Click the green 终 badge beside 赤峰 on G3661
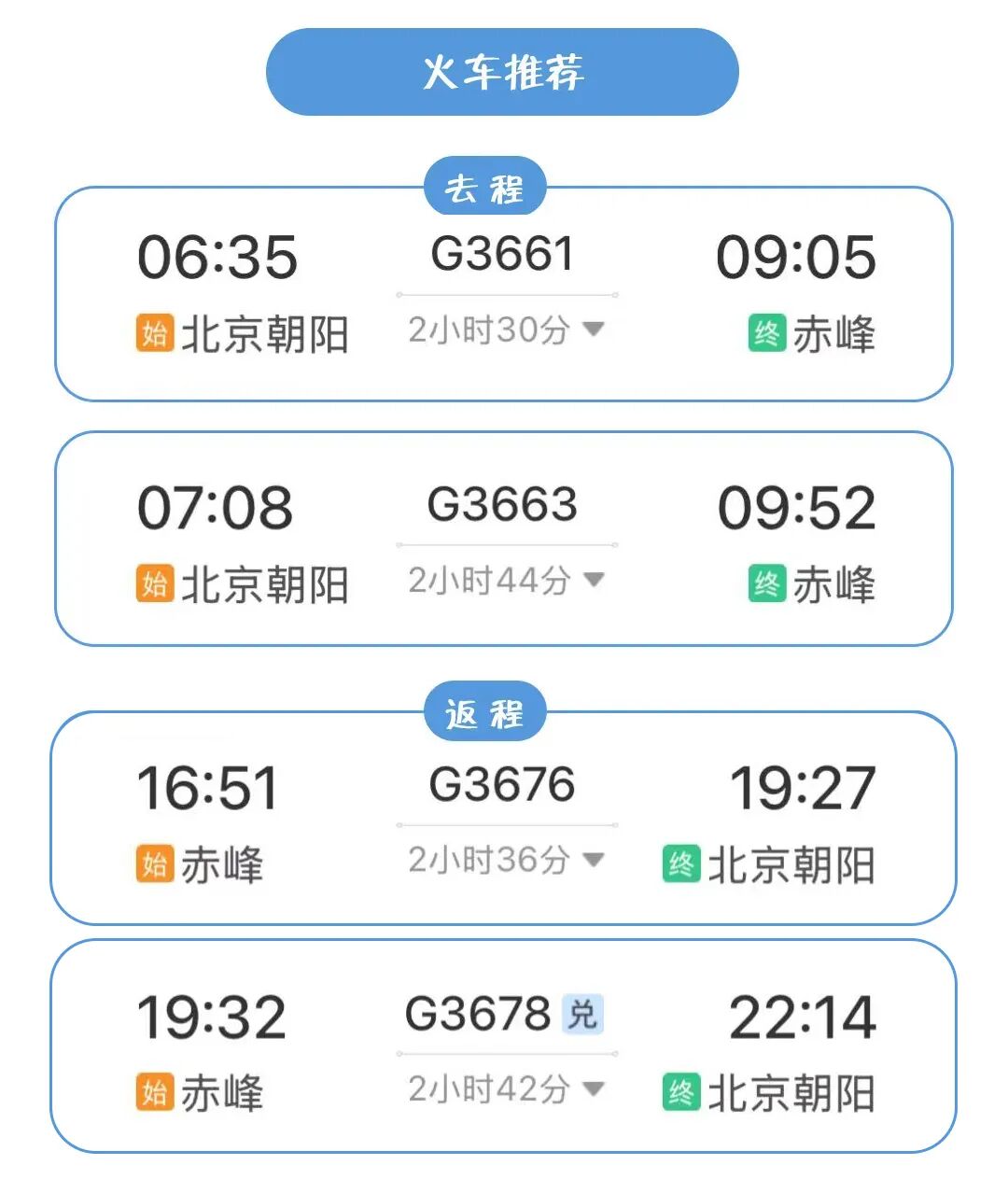 click(765, 332)
